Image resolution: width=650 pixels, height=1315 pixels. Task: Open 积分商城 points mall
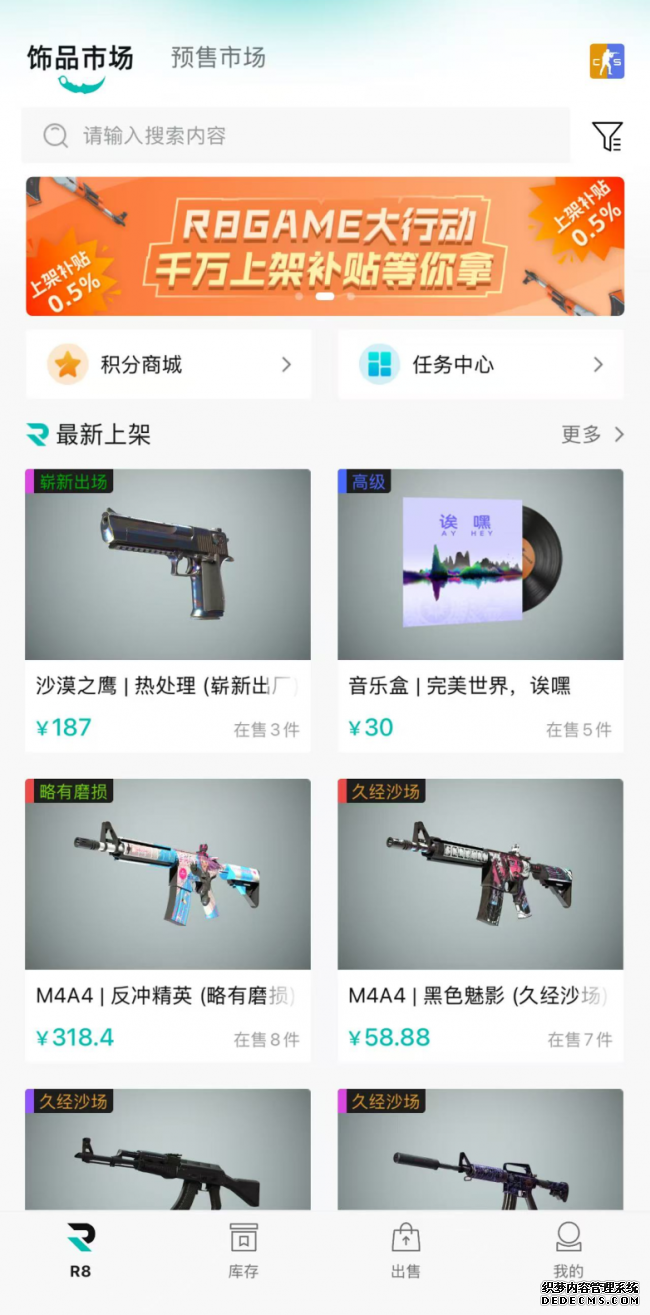(169, 365)
